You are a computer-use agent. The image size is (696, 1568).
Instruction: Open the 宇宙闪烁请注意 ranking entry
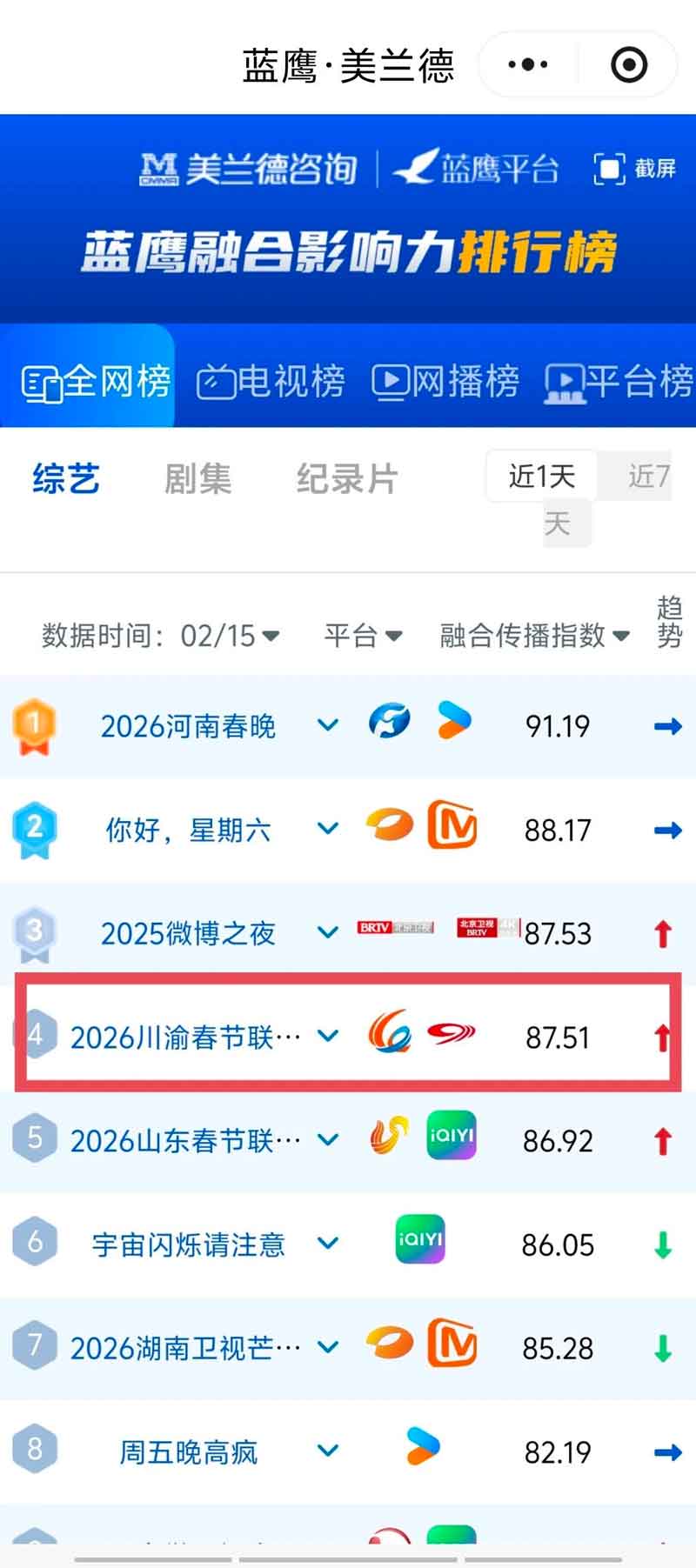tap(188, 1244)
